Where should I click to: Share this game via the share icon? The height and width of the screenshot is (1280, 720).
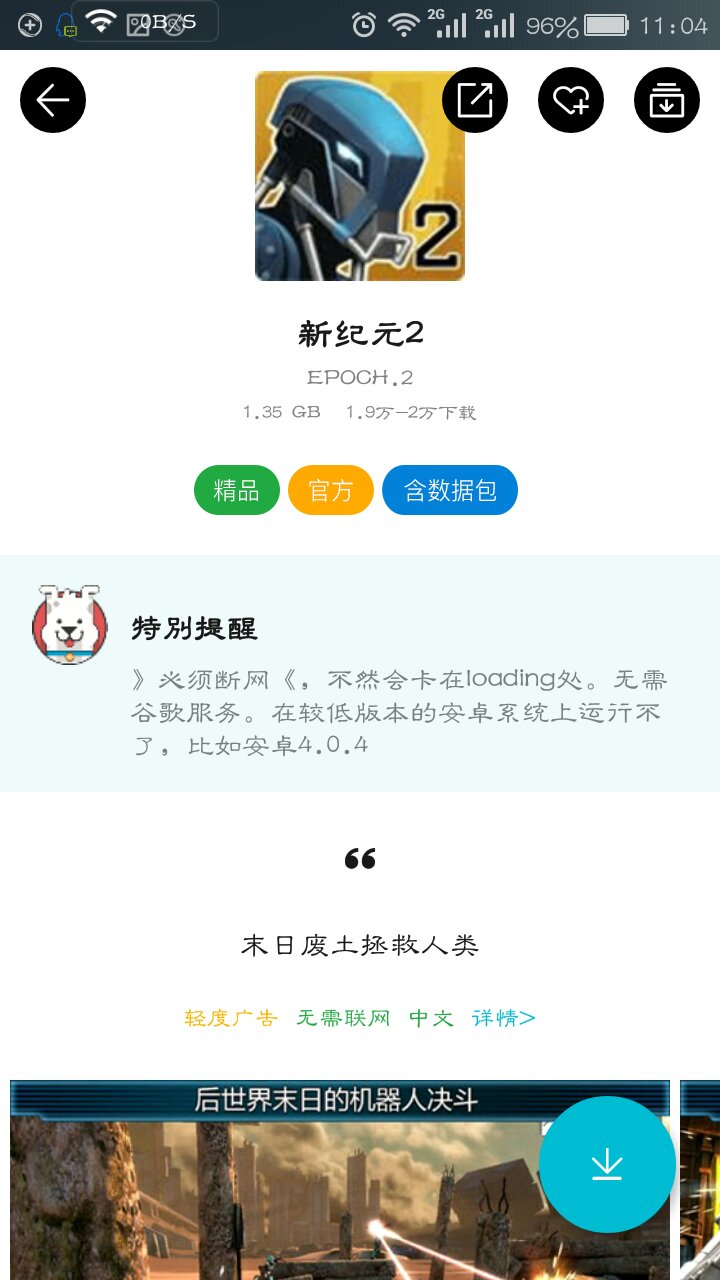click(475, 100)
